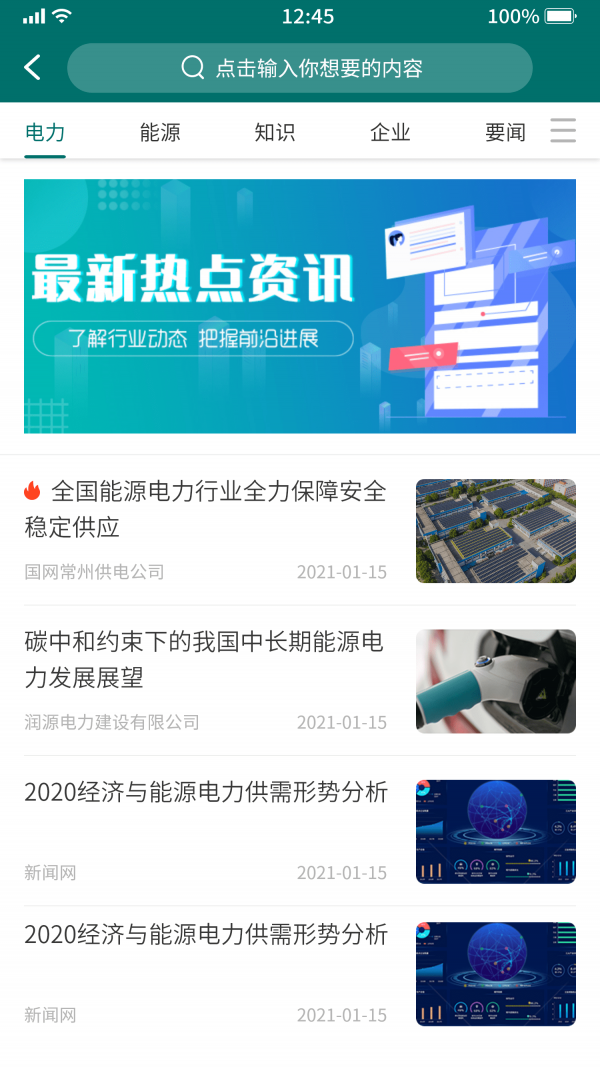This screenshot has width=600, height=1067.
Task: Open the 企业 tab
Action: pyautogui.click(x=390, y=132)
